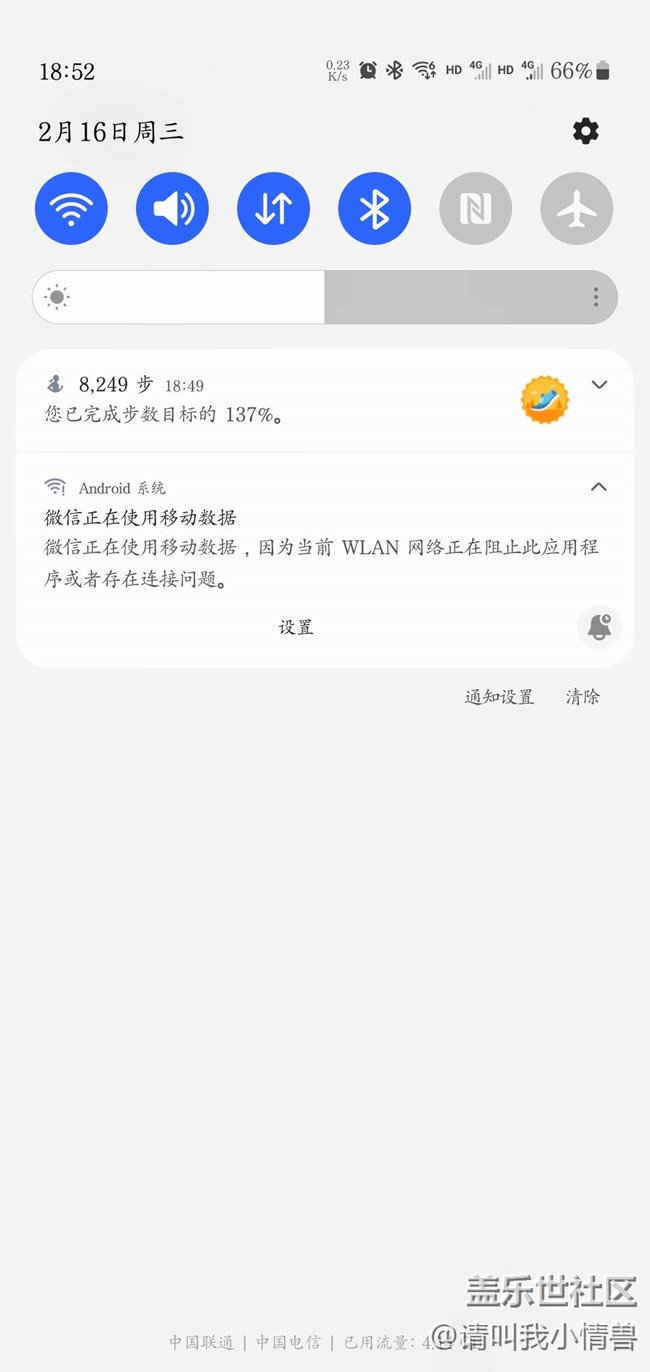The image size is (650, 1372).
Task: Tap the notification snooze bell icon
Action: pyautogui.click(x=599, y=627)
